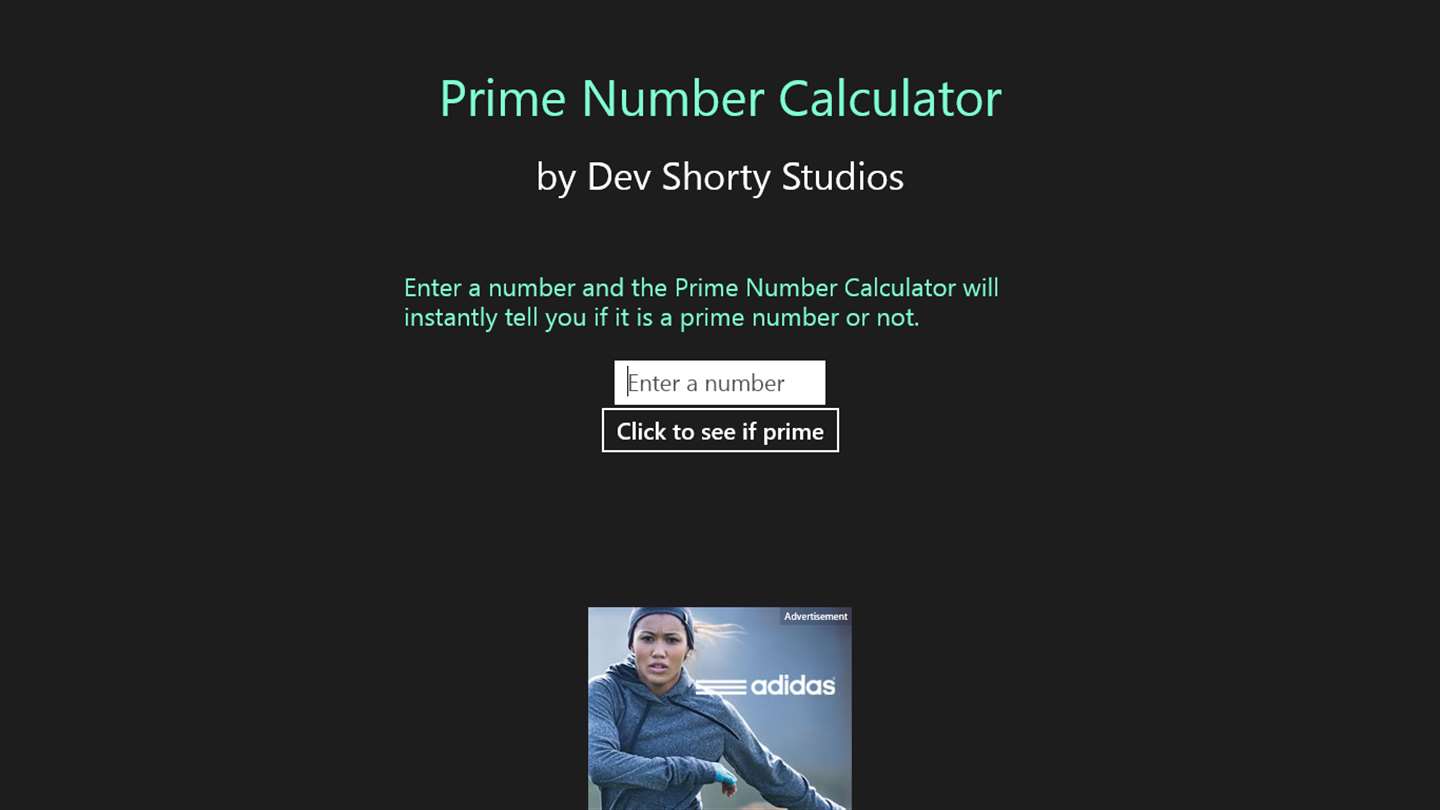Focus the Enter a number field
This screenshot has width=1440, height=810.
coord(719,383)
